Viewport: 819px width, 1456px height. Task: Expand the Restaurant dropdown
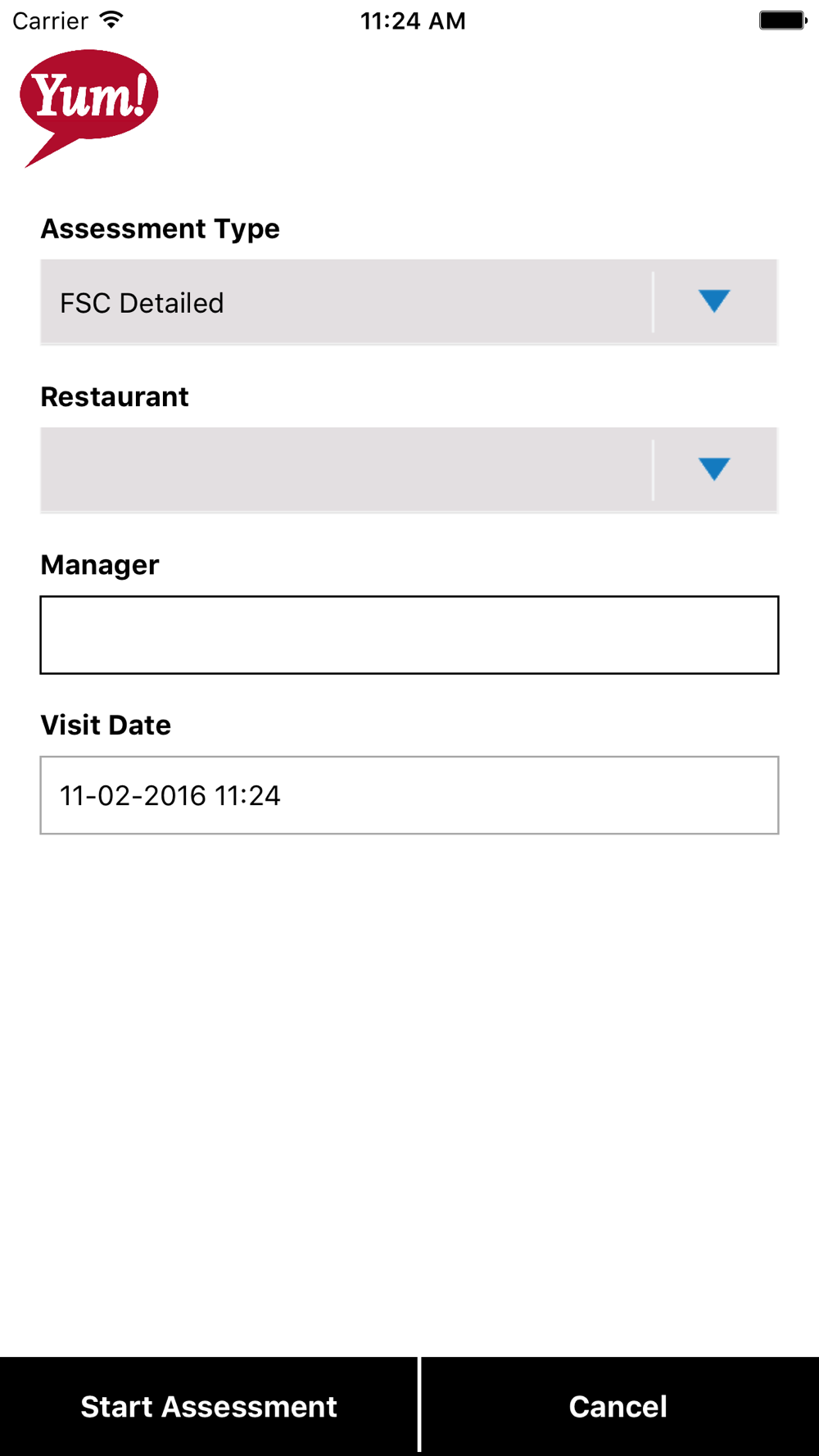(409, 470)
